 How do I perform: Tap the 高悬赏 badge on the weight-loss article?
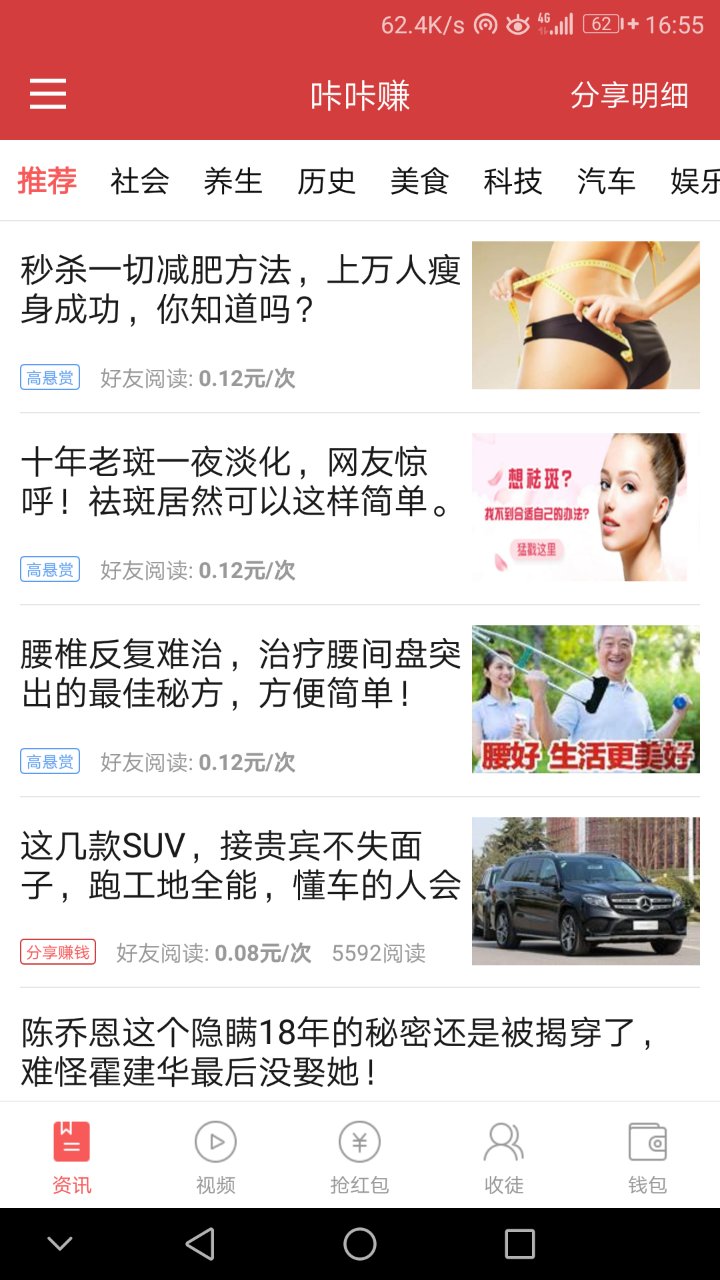(50, 378)
